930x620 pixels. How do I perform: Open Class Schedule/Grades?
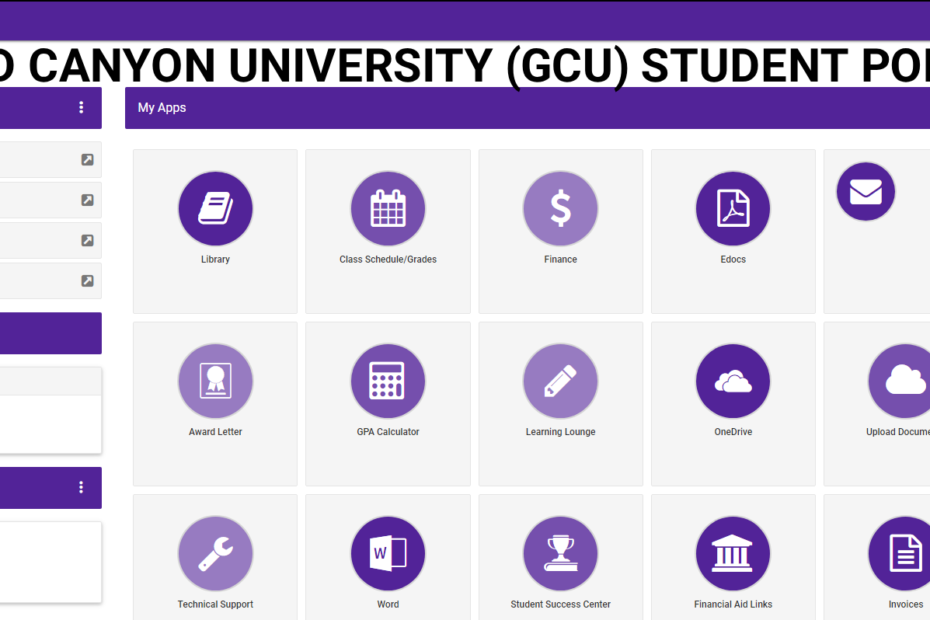pos(388,209)
